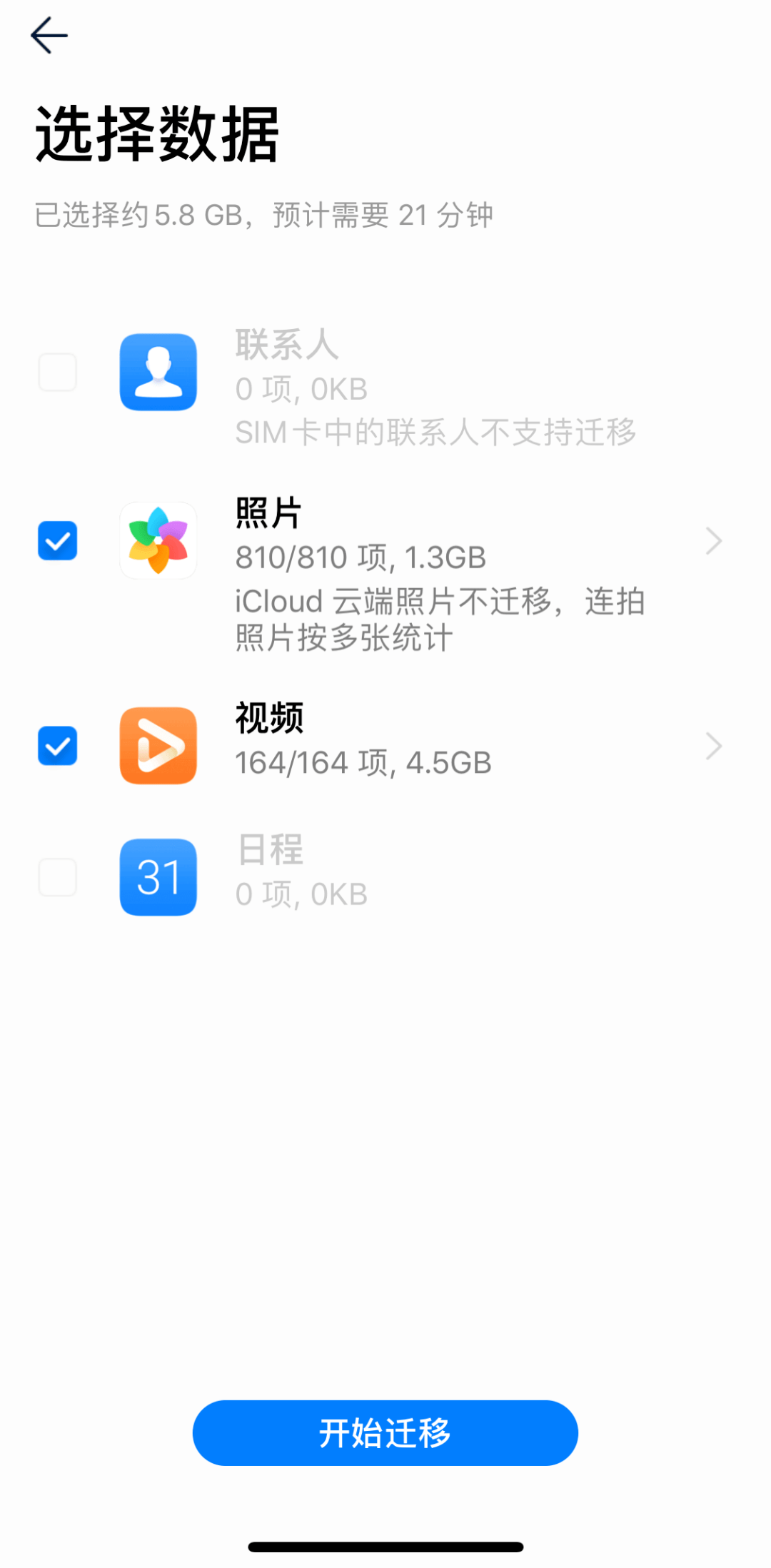Deselect the 视频 (Videos) checkbox
Screen dimensions: 771x1568
[x=58, y=746]
